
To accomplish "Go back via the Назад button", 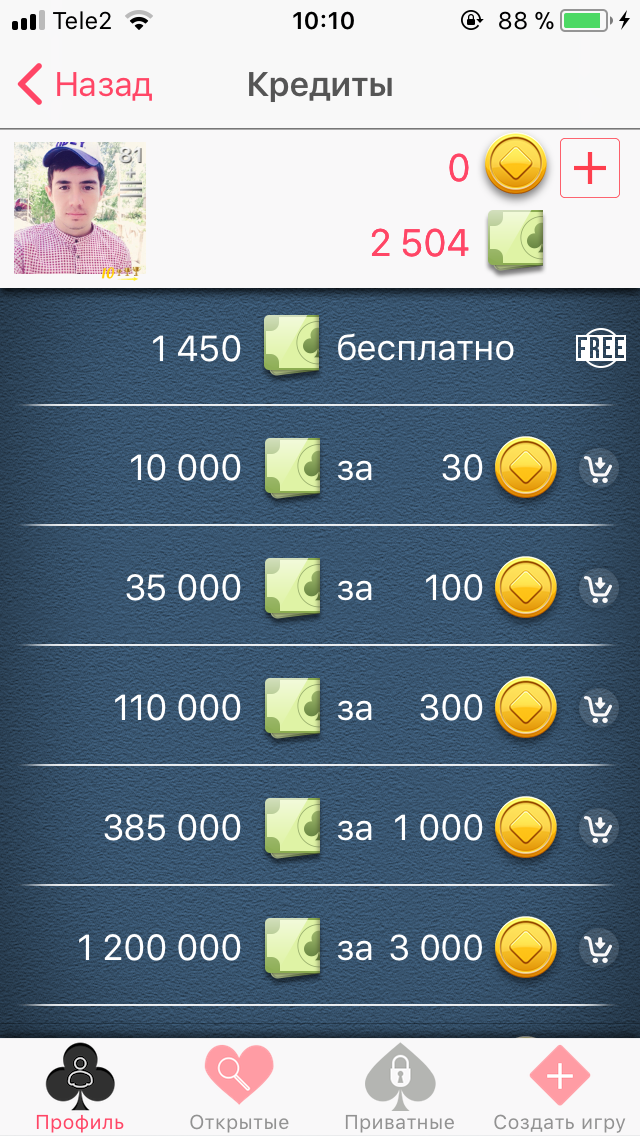I will (86, 85).
